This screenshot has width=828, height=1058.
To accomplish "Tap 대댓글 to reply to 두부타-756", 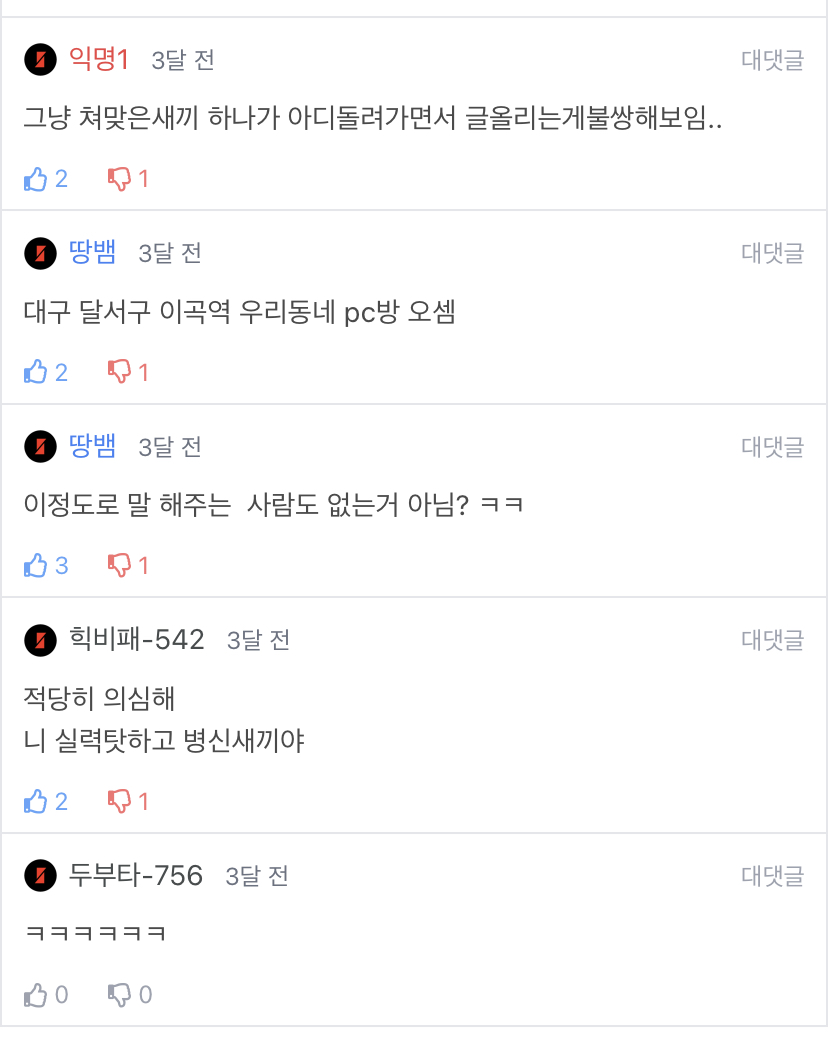I will [x=772, y=876].
